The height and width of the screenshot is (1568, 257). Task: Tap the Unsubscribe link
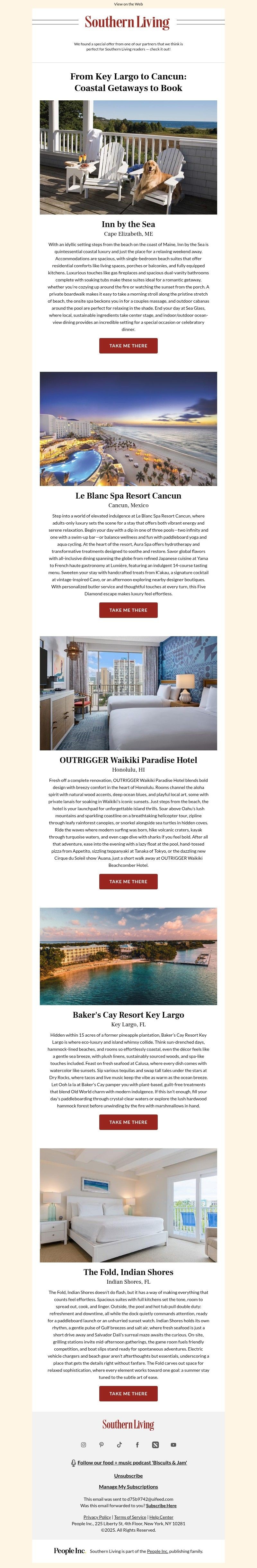[x=128, y=1475]
